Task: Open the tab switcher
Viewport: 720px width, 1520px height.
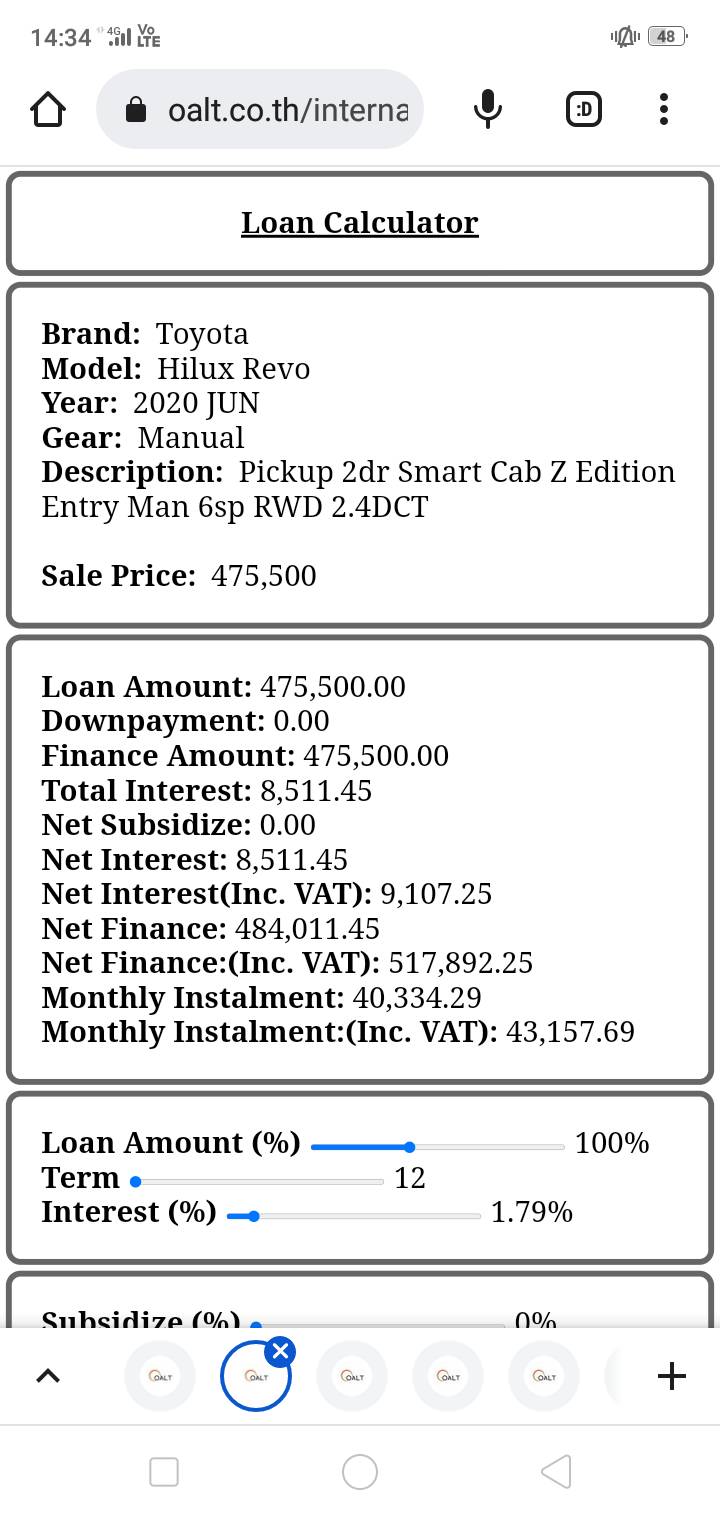Action: pyautogui.click(x=584, y=109)
